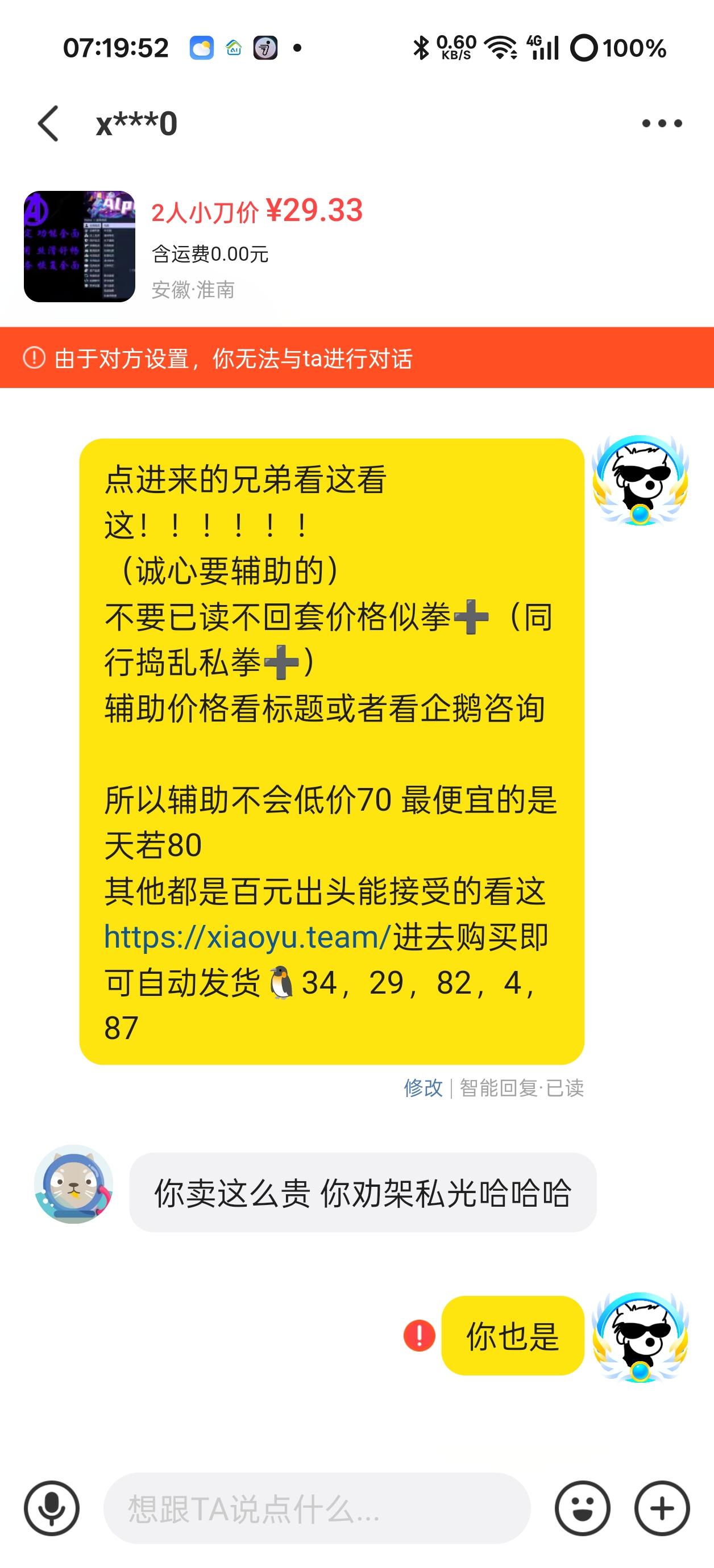Tap the red failed-send exclamation icon
Screen dimensions: 714x1568
(x=419, y=1336)
